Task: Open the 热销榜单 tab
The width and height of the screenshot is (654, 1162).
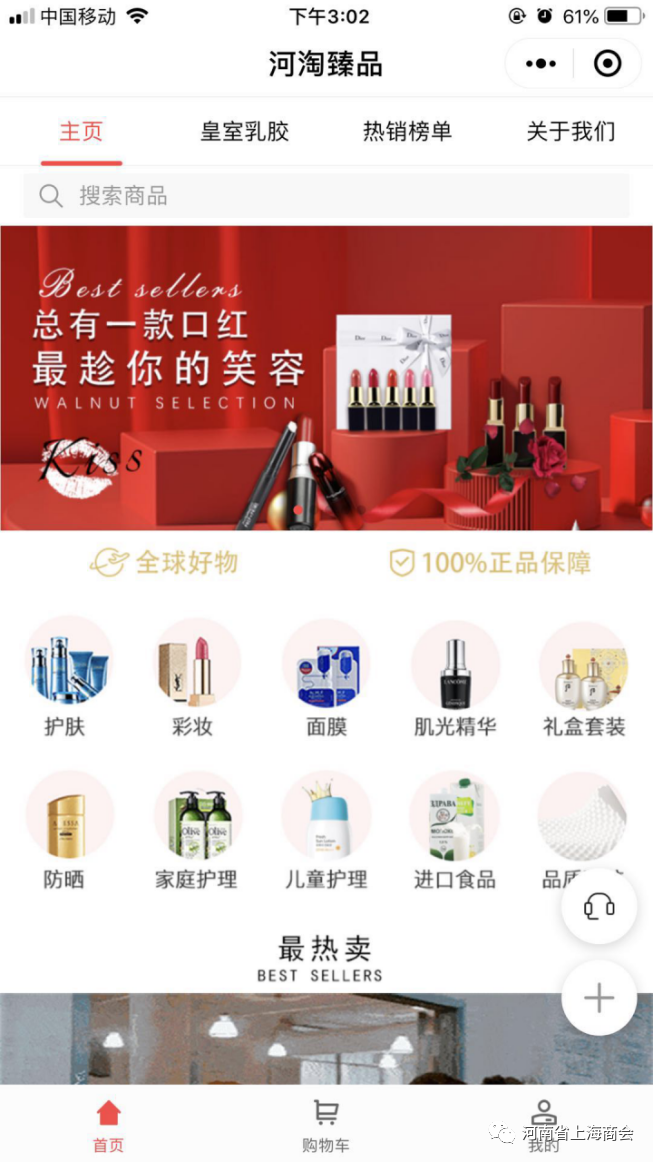Action: point(407,132)
